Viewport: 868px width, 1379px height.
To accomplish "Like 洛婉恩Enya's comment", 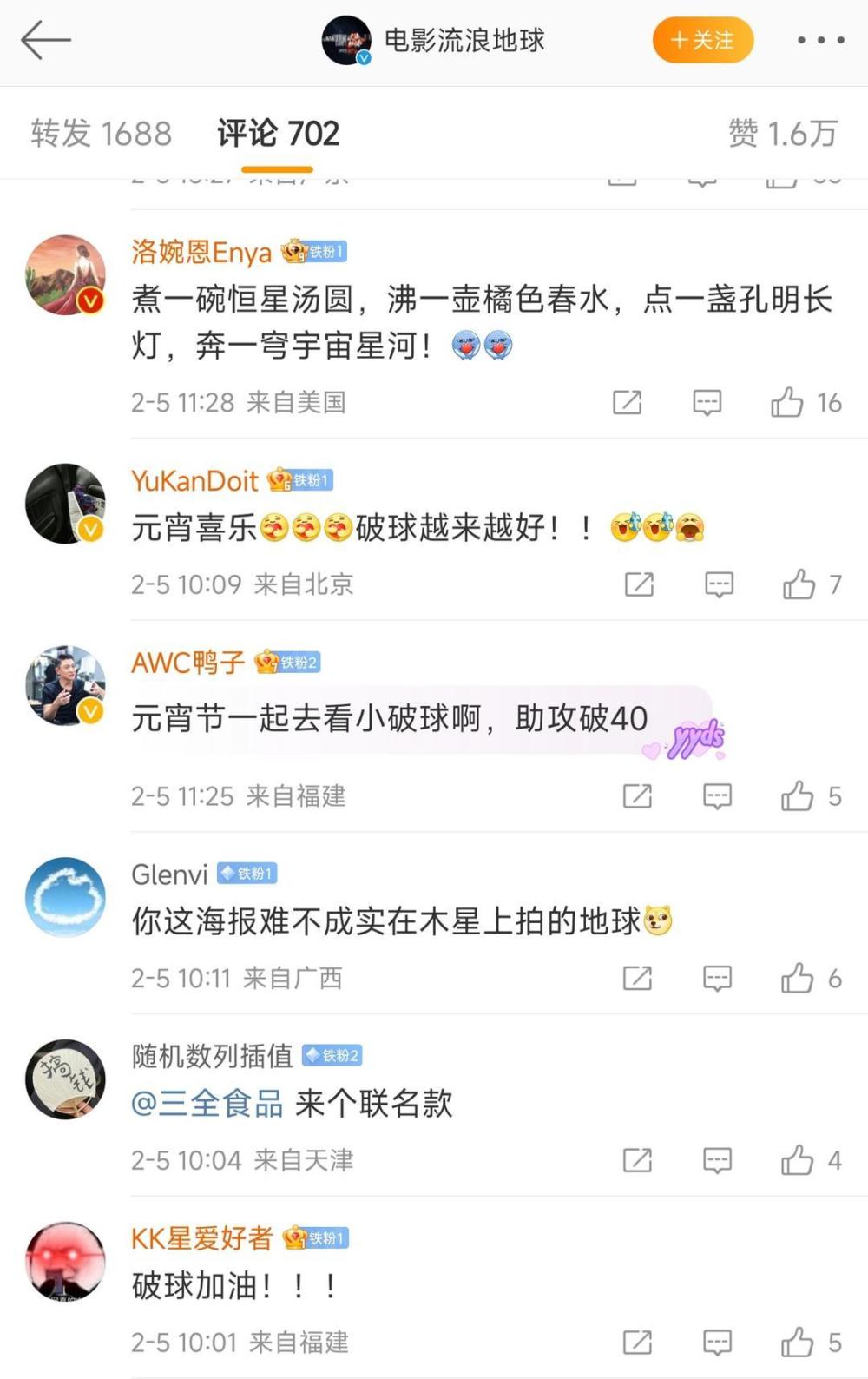I will pos(787,403).
